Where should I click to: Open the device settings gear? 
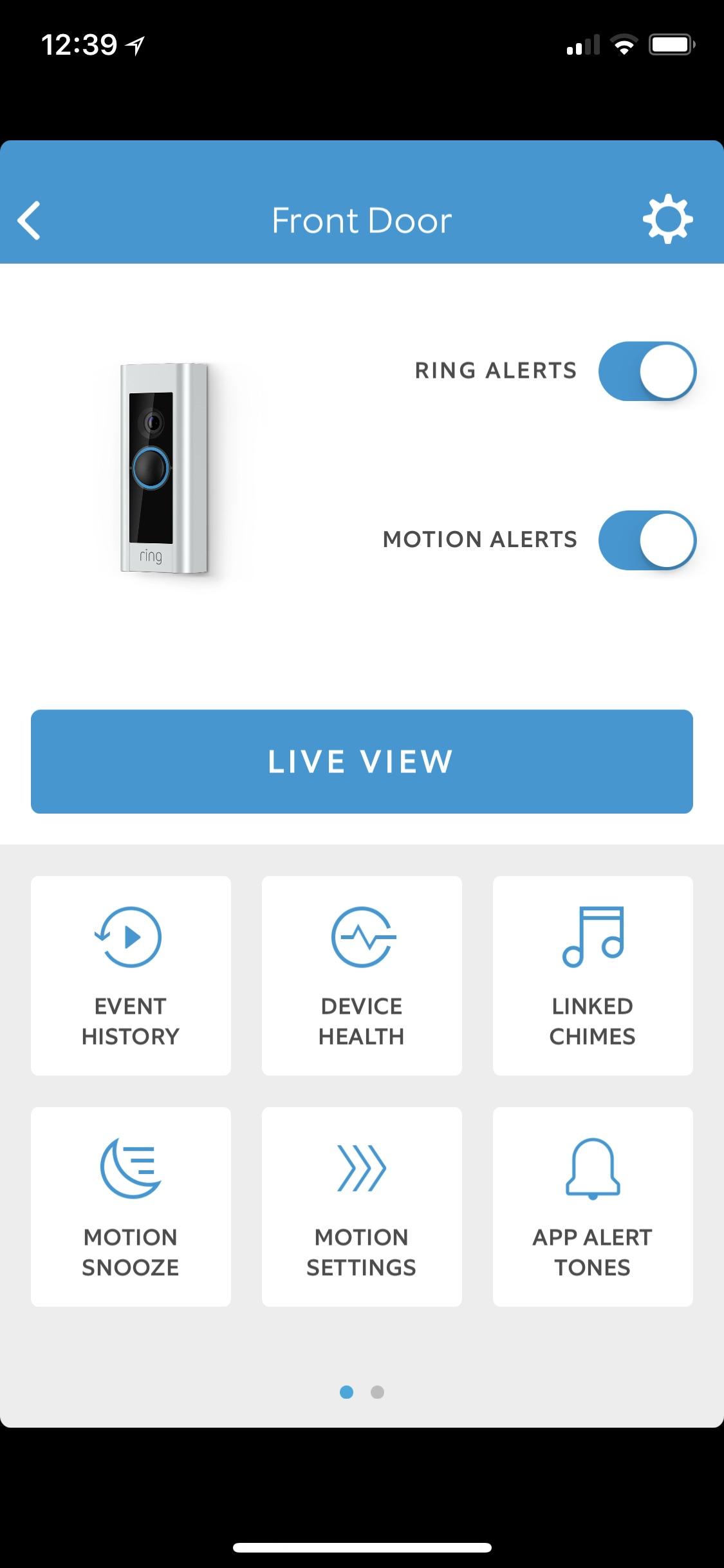(x=667, y=219)
